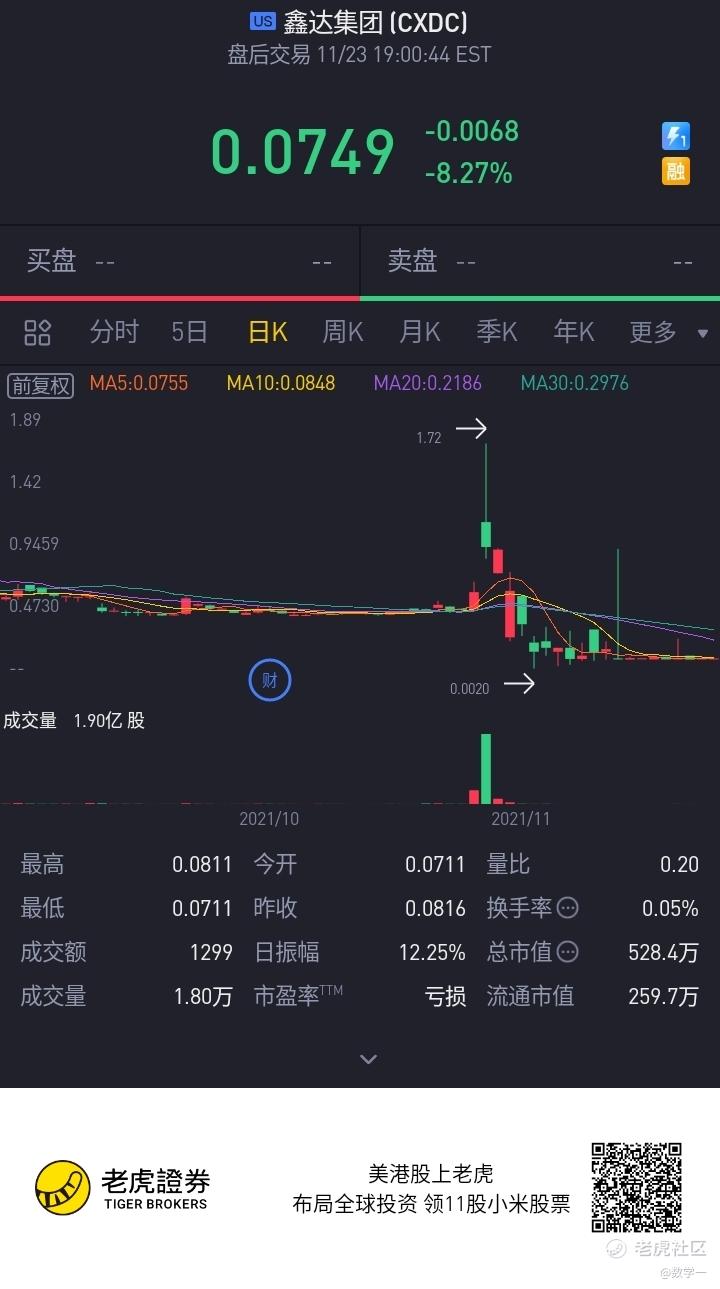
Task: Toggle 前复权 price adjustment mode
Action: 38,385
